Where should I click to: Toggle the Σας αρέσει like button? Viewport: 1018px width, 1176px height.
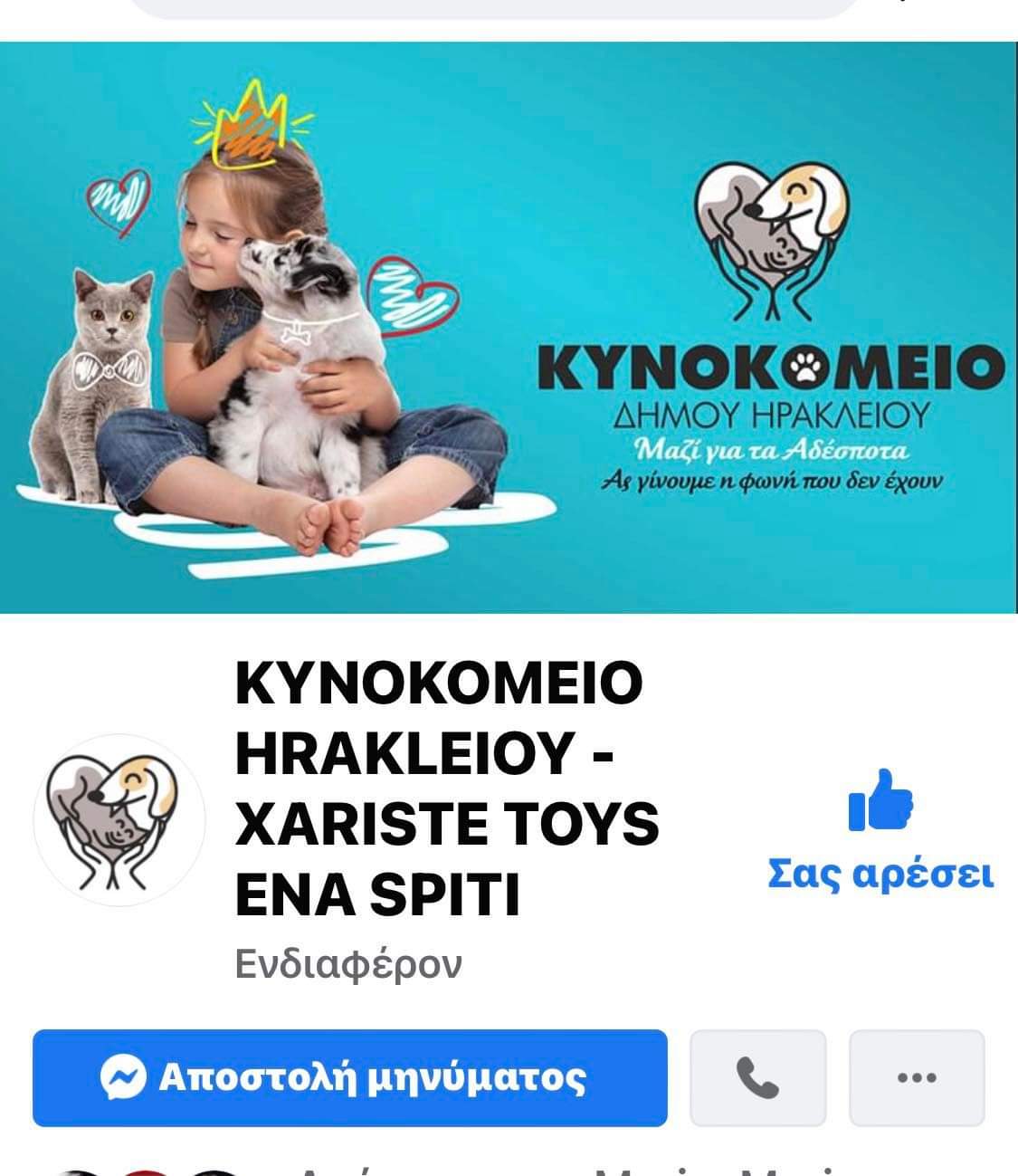point(880,828)
